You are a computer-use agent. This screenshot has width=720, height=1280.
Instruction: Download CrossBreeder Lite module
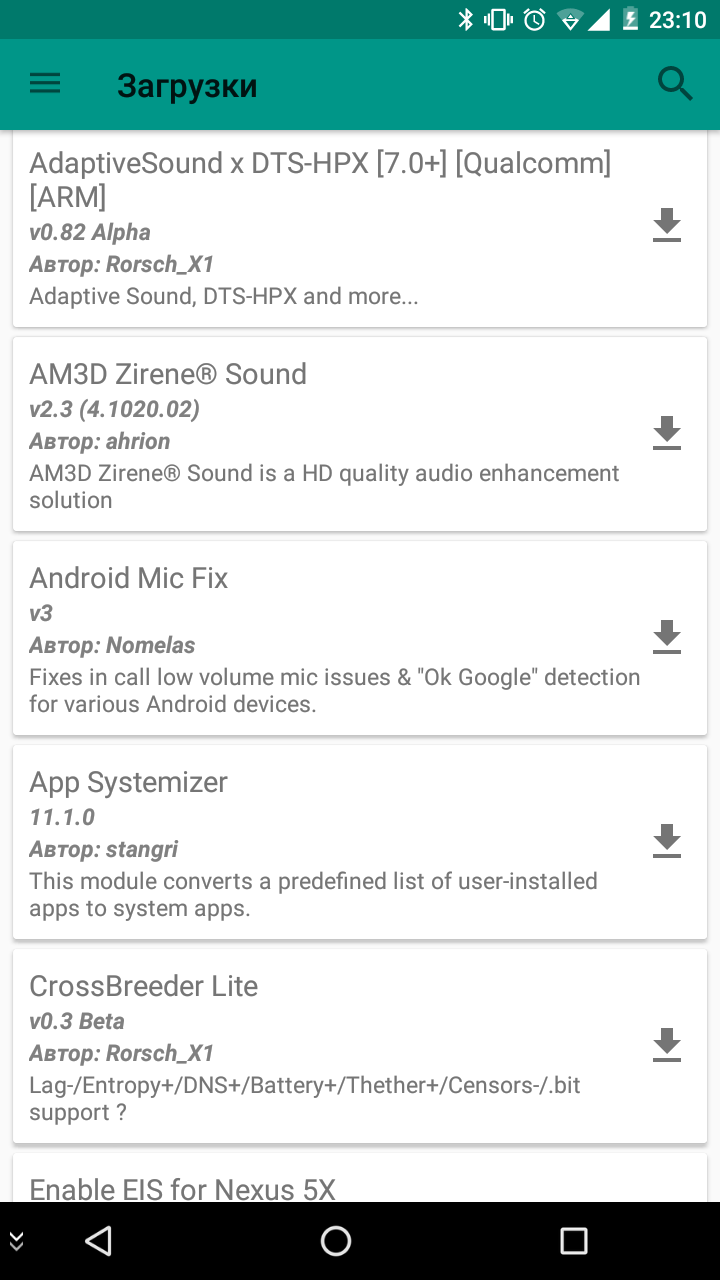(x=667, y=1045)
